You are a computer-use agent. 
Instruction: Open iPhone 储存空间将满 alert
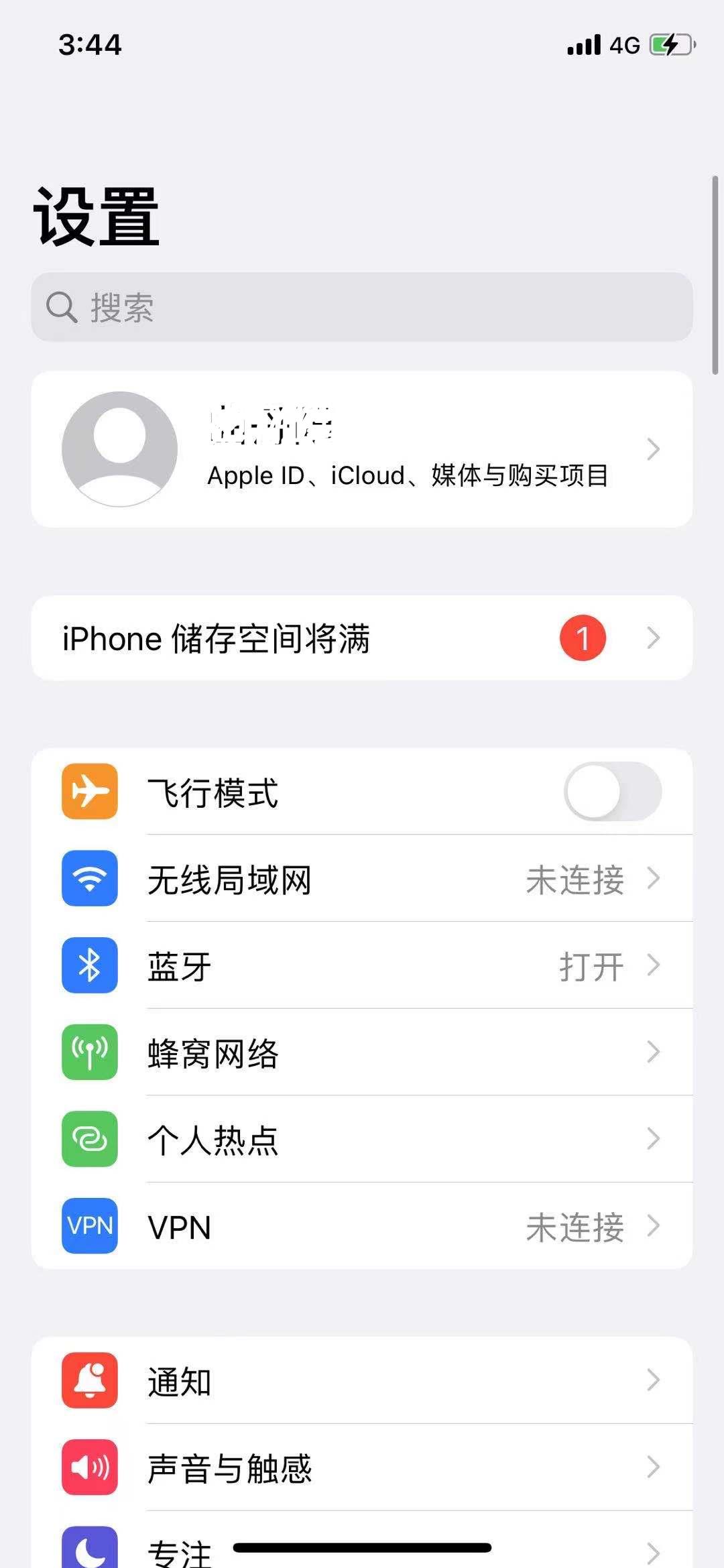362,638
